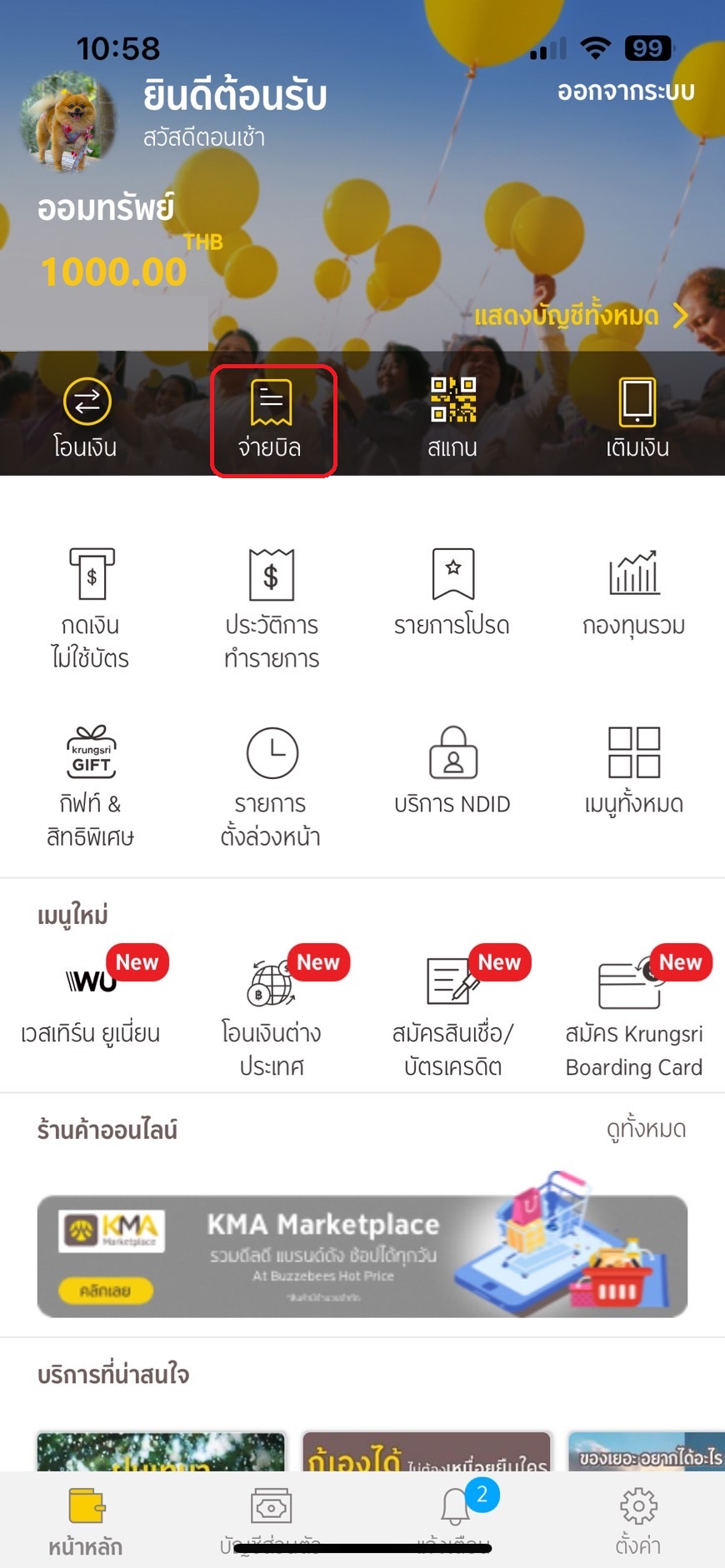Open กดเงินไม่ใช้บัตร cardless withdrawal
The image size is (725, 1568).
(91, 608)
